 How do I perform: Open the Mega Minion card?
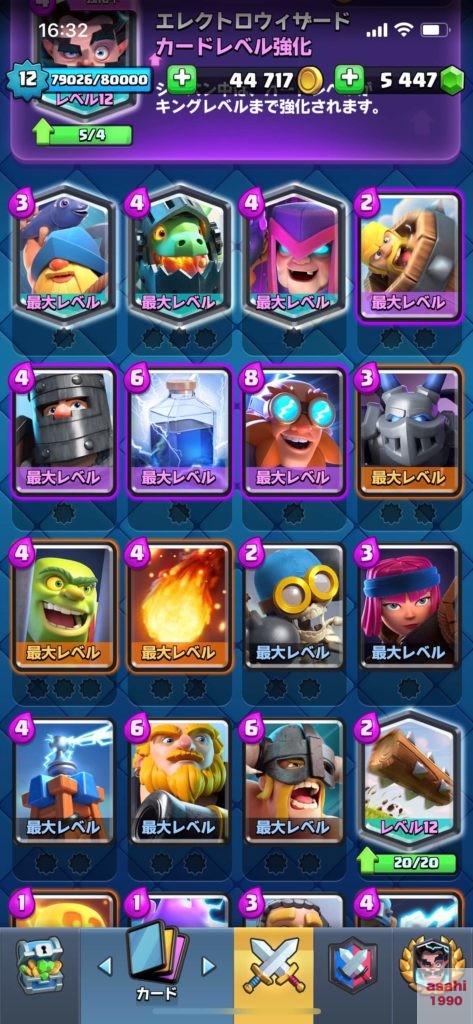[x=410, y=432]
